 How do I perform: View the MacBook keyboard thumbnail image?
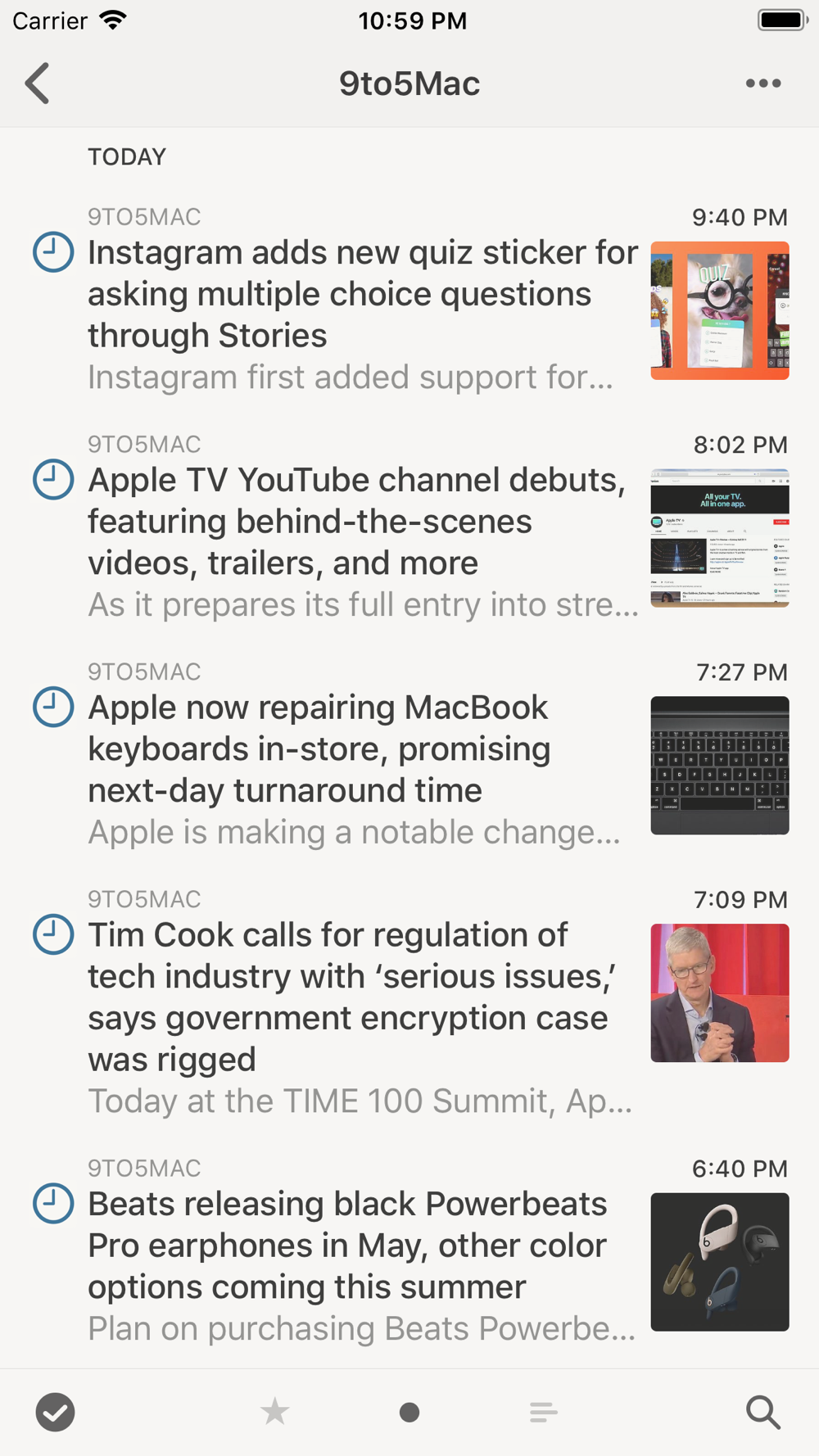point(719,766)
